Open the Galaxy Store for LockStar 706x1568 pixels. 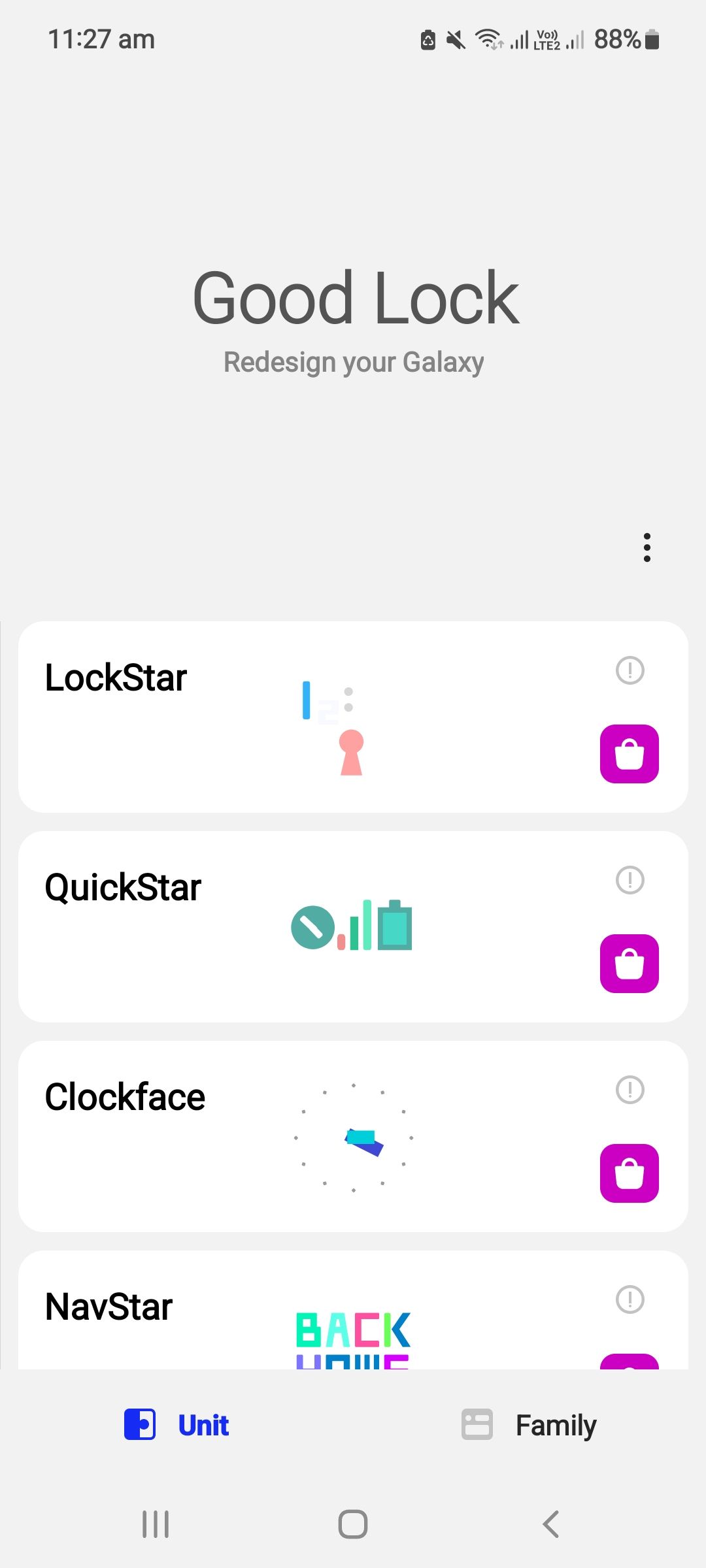click(629, 755)
